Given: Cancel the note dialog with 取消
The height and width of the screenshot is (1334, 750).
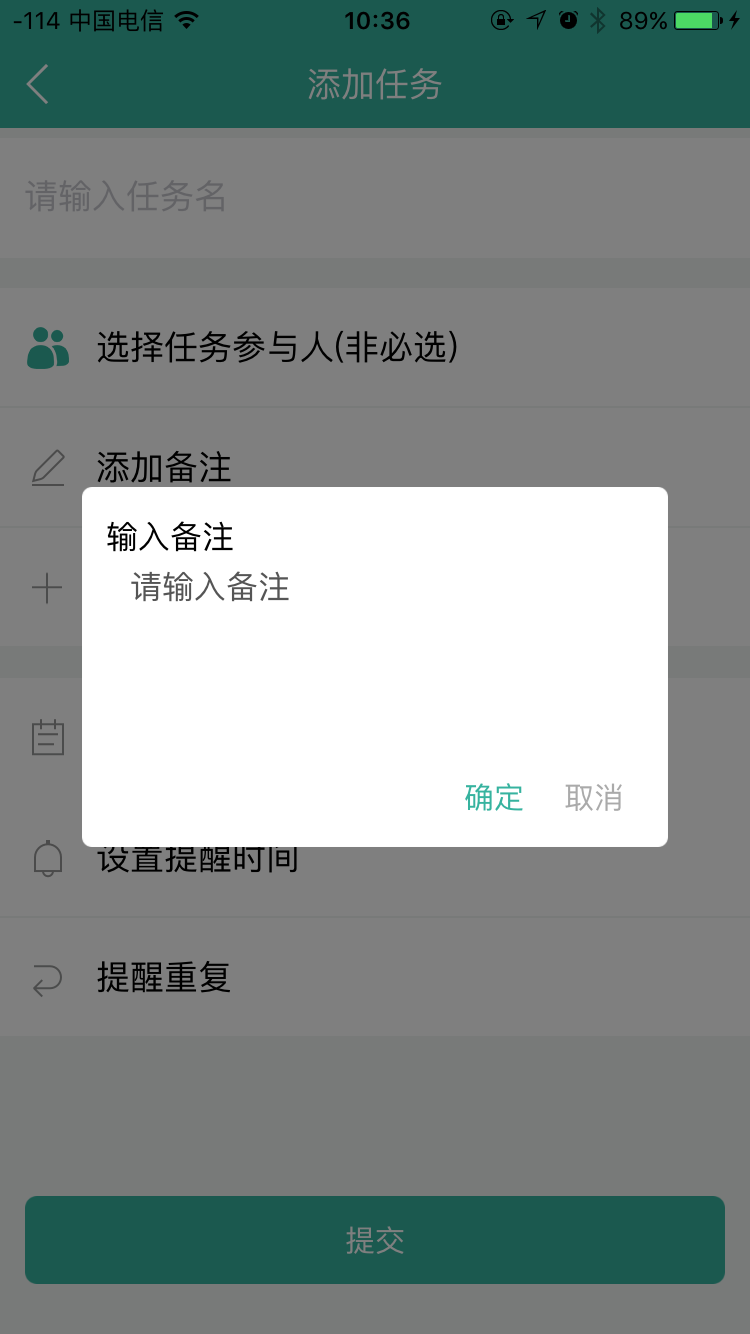Looking at the screenshot, I should click(x=593, y=797).
